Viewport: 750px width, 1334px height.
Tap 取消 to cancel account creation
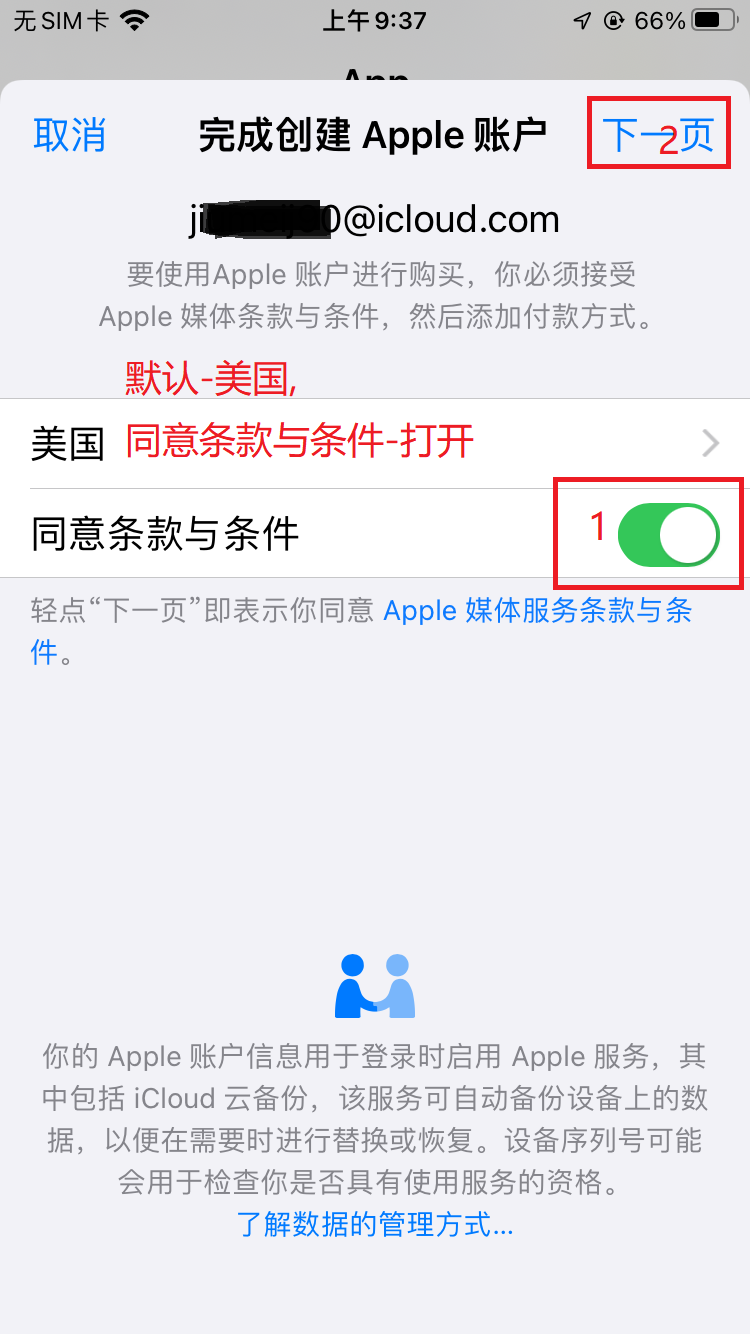69,135
